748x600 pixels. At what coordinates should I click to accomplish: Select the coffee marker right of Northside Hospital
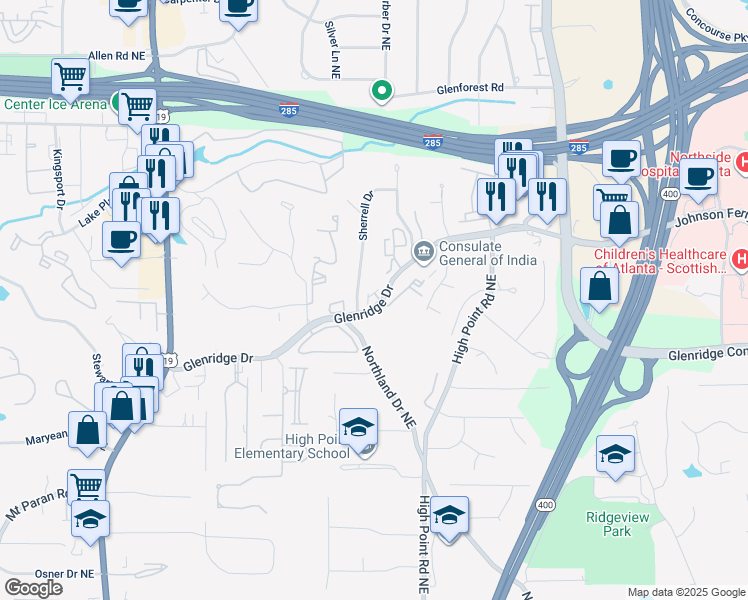click(698, 179)
